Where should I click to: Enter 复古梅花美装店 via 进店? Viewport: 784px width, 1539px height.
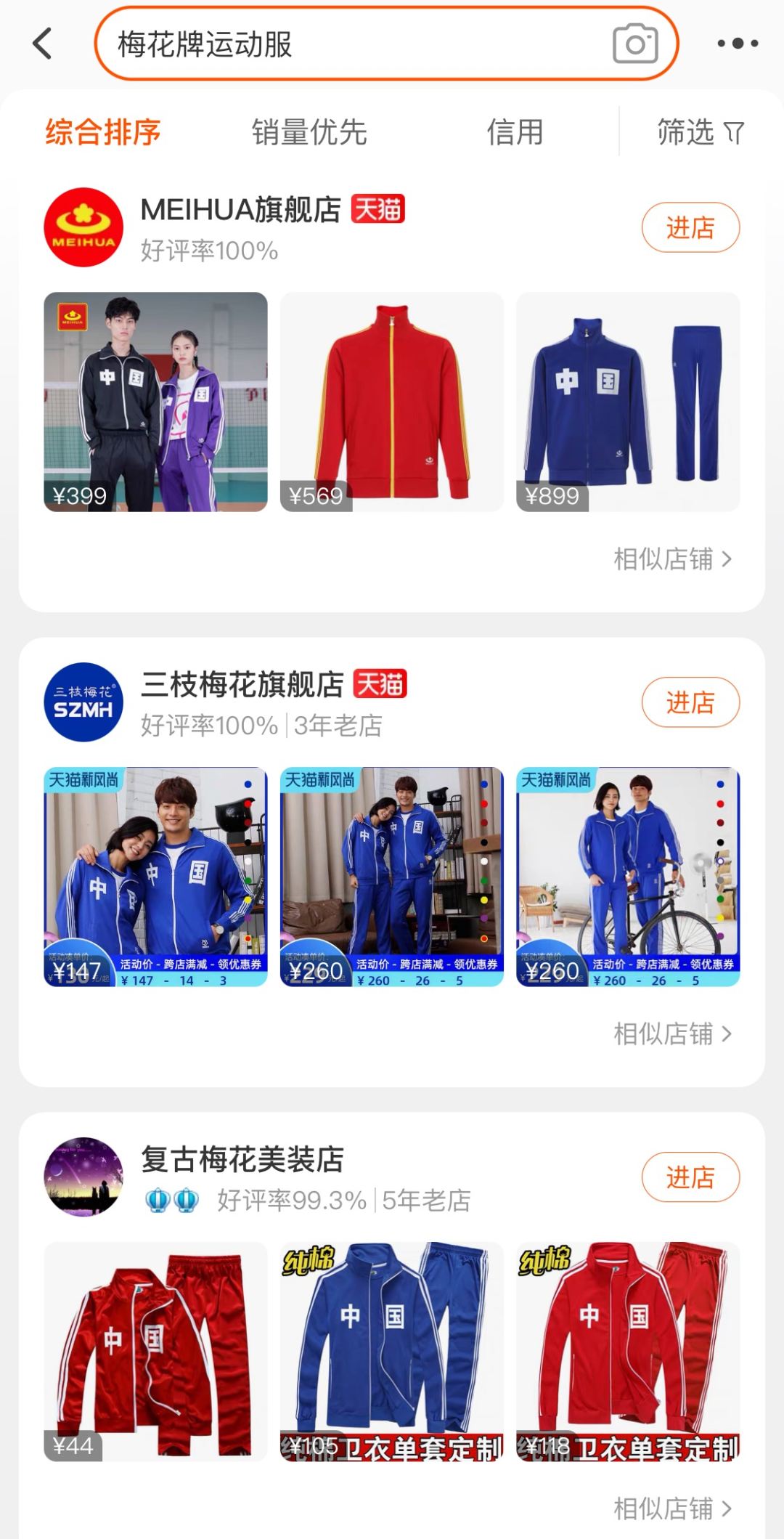pos(690,1177)
